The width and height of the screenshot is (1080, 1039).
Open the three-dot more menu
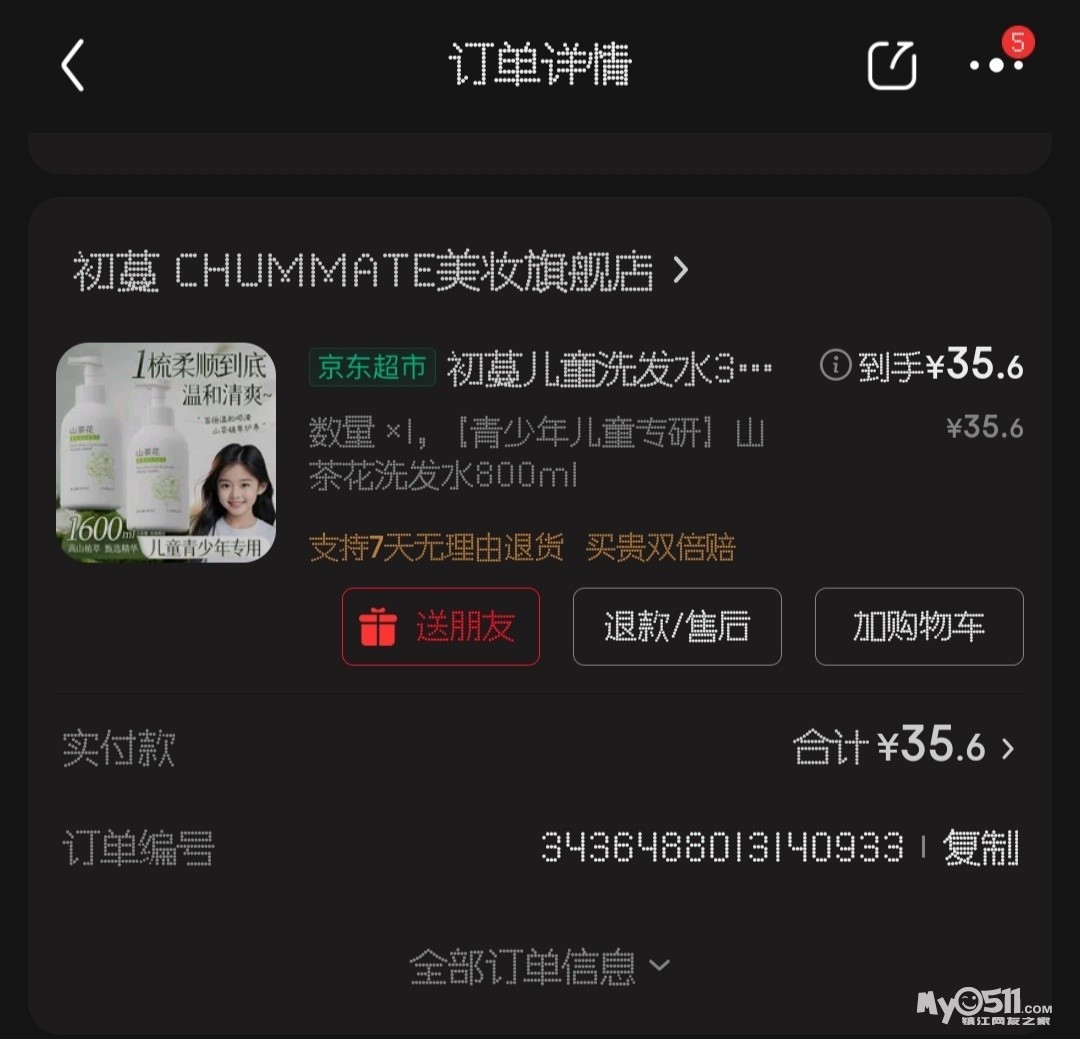click(x=995, y=66)
